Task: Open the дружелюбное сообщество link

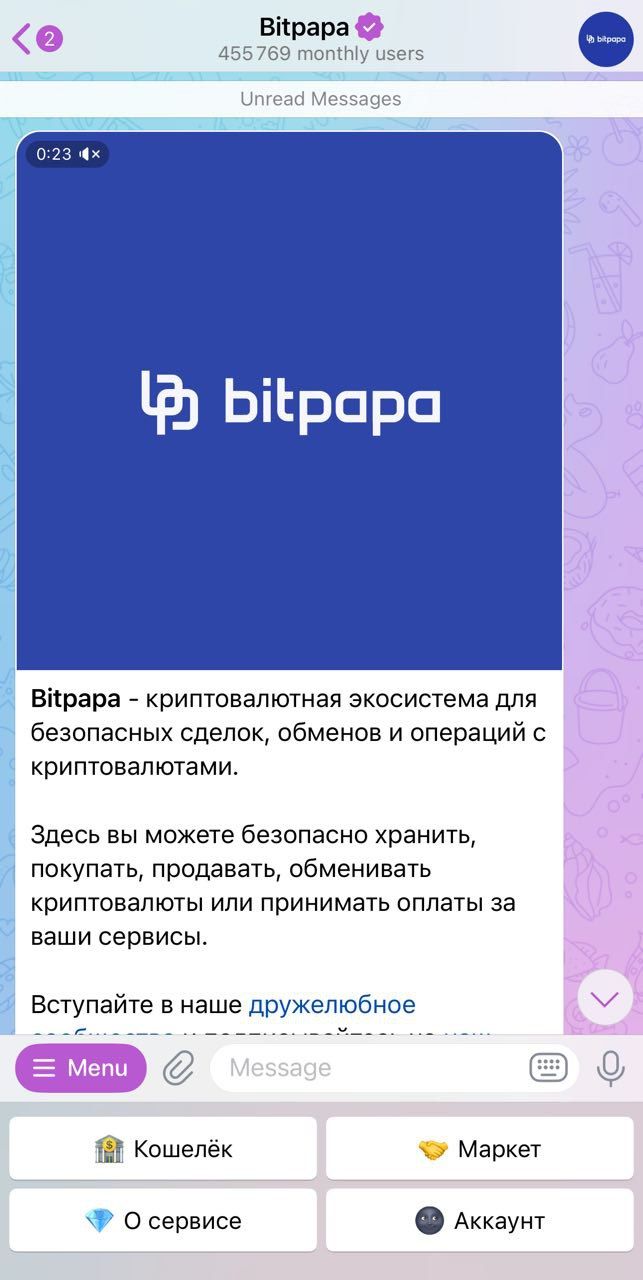Action: pos(331,1004)
